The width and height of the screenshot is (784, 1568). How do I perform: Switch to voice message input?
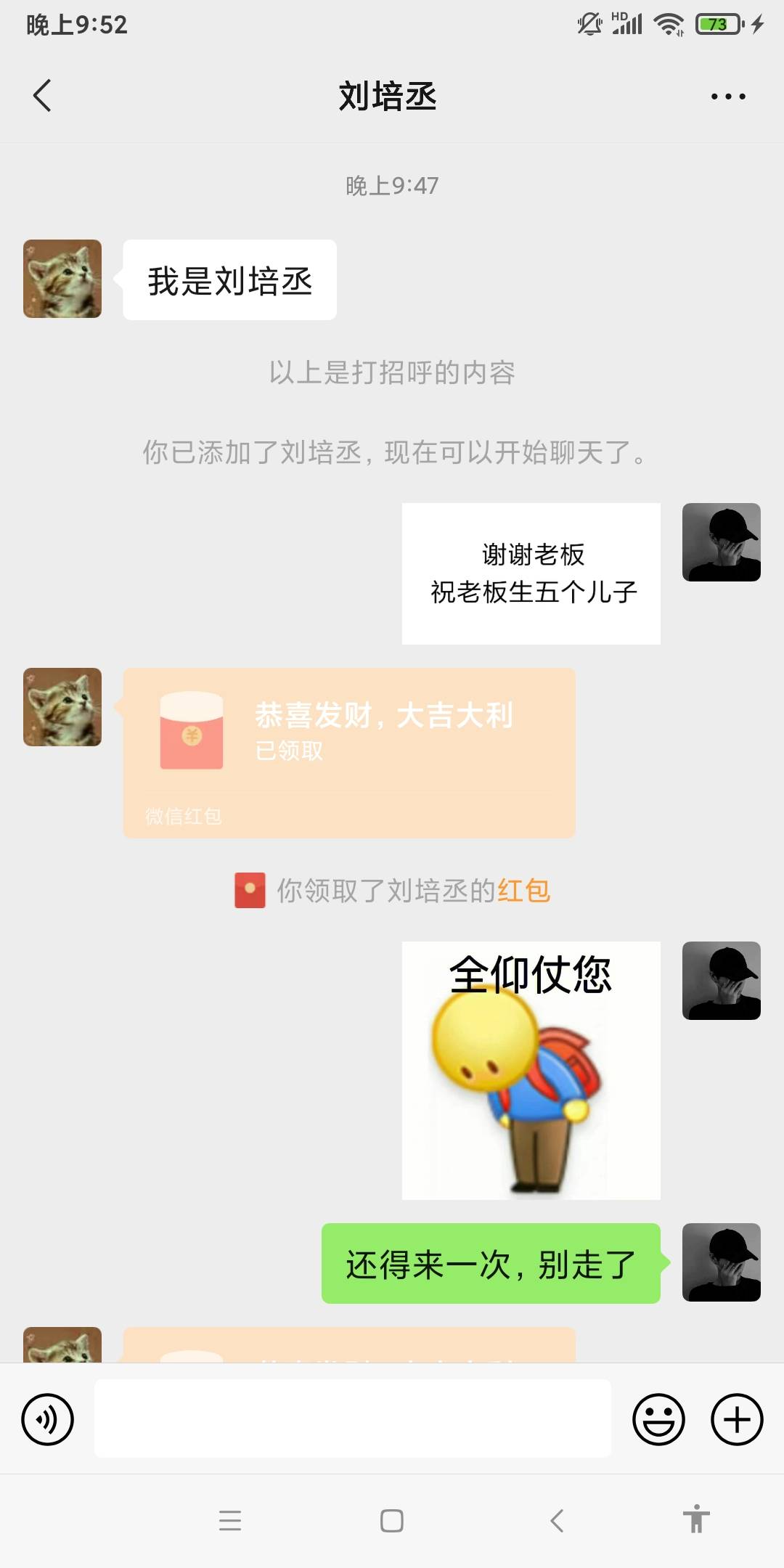click(48, 1419)
